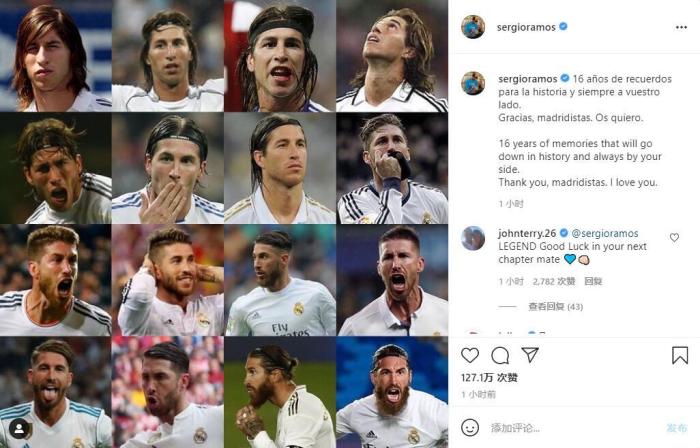This screenshot has height=448, width=700.
Task: Like the sergioramos post
Action: click(x=470, y=355)
